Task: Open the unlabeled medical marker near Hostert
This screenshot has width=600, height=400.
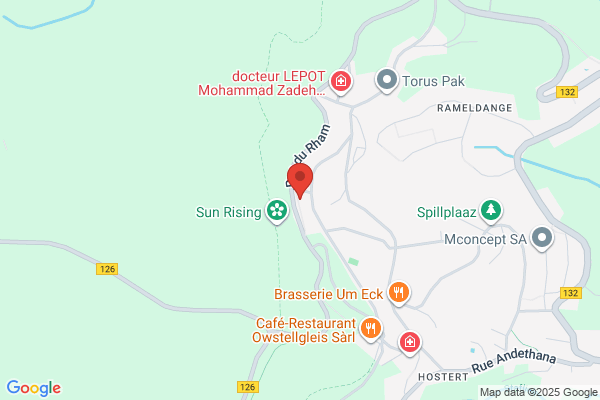Action: pyautogui.click(x=410, y=343)
